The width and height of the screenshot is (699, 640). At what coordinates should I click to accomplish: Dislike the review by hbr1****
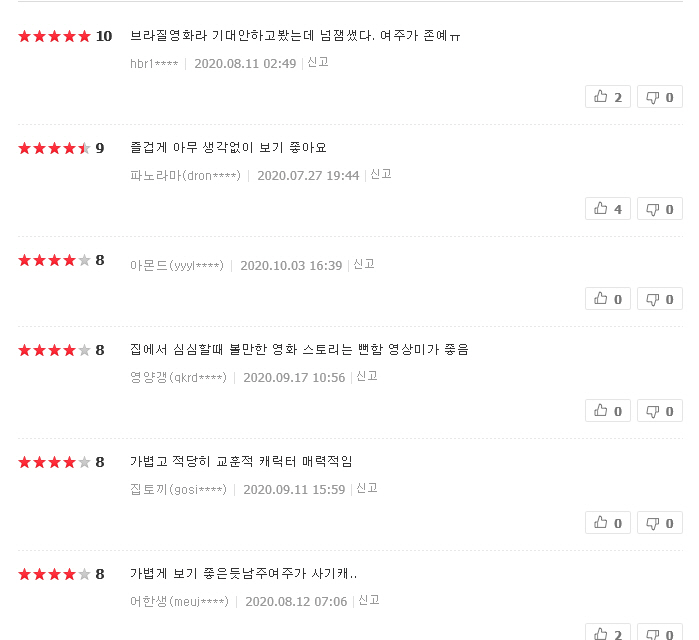click(x=659, y=97)
